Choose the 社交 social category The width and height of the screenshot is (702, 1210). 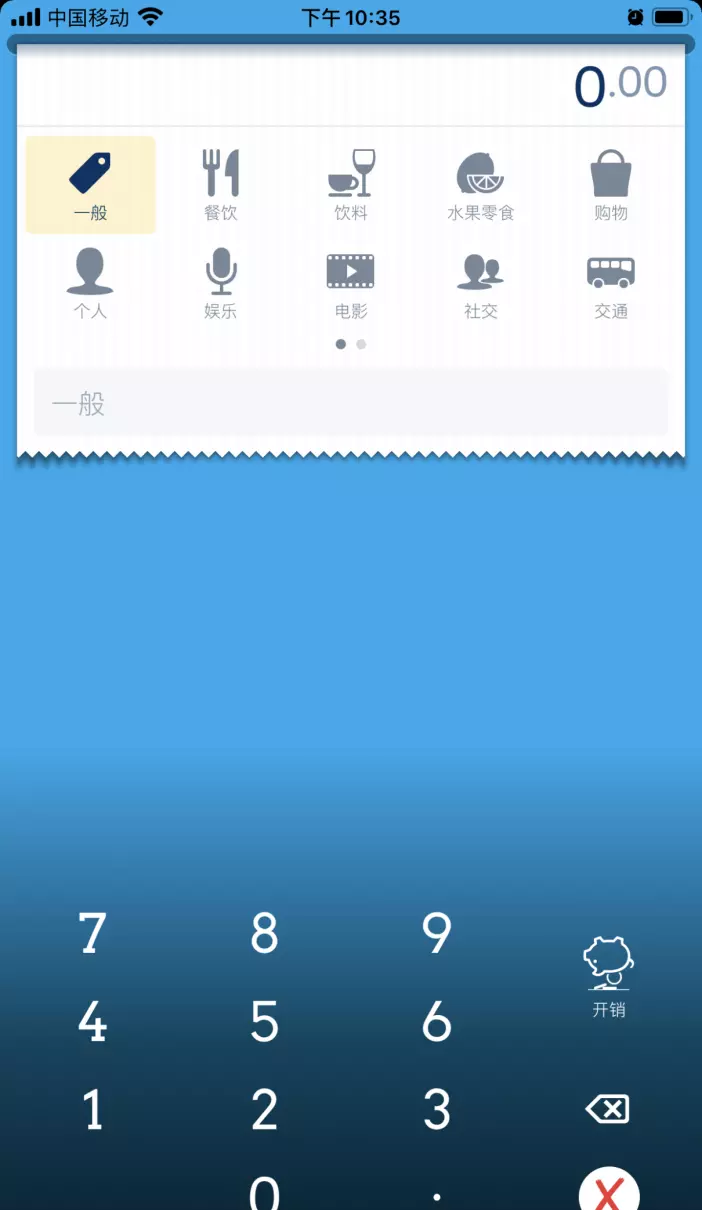481,283
